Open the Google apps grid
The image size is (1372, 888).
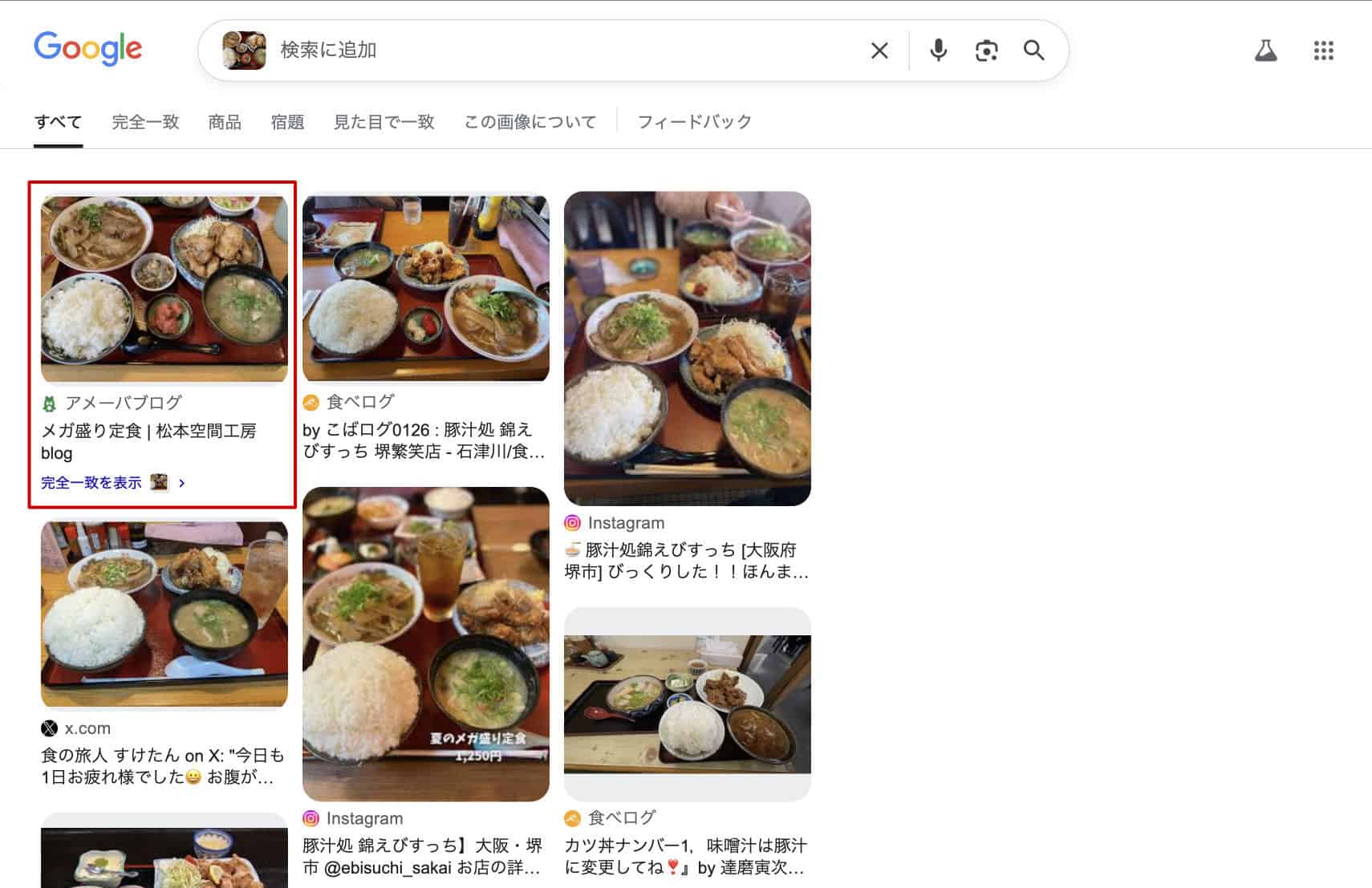coord(1323,51)
